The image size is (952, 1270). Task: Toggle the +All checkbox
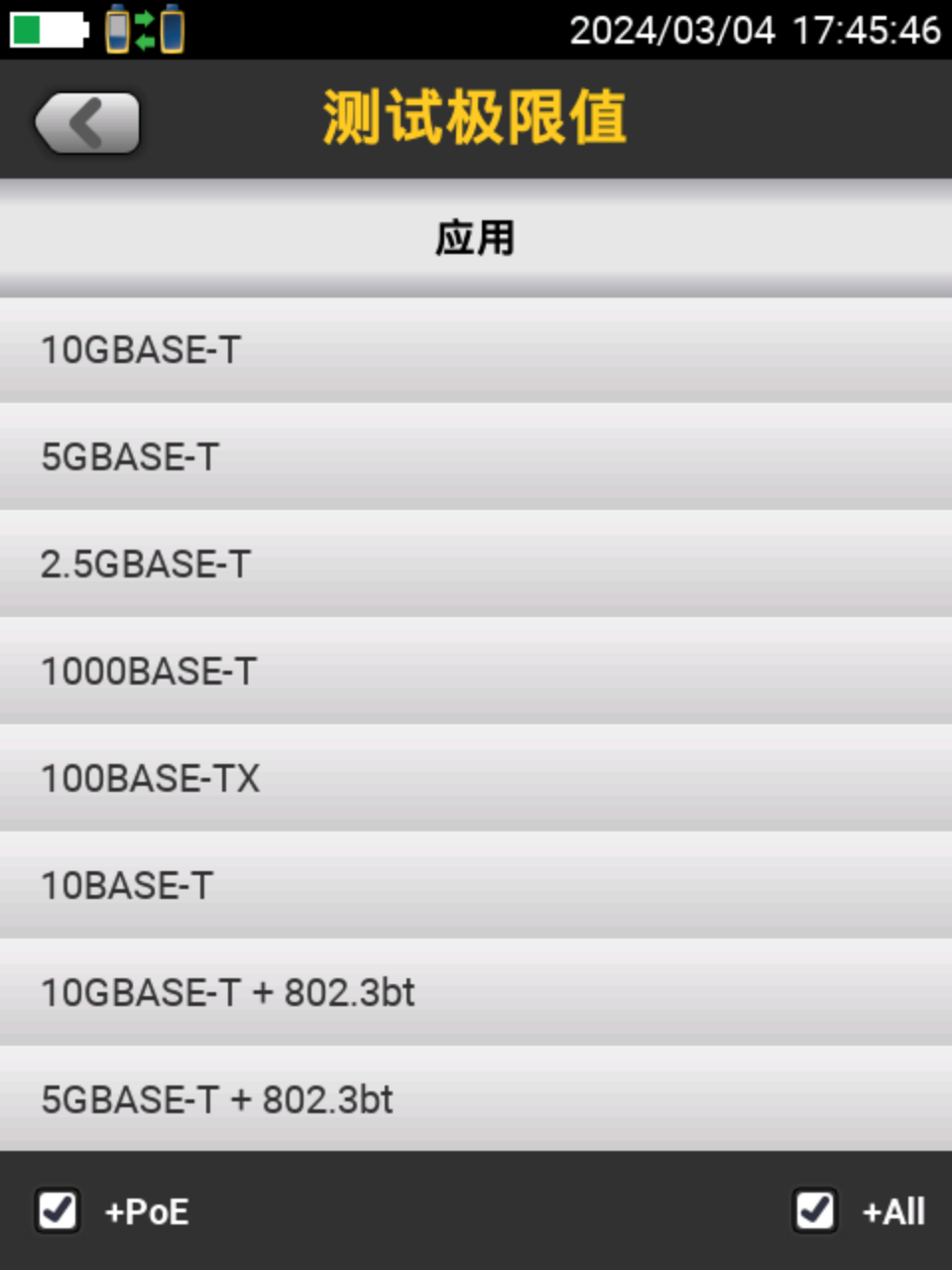click(815, 1210)
